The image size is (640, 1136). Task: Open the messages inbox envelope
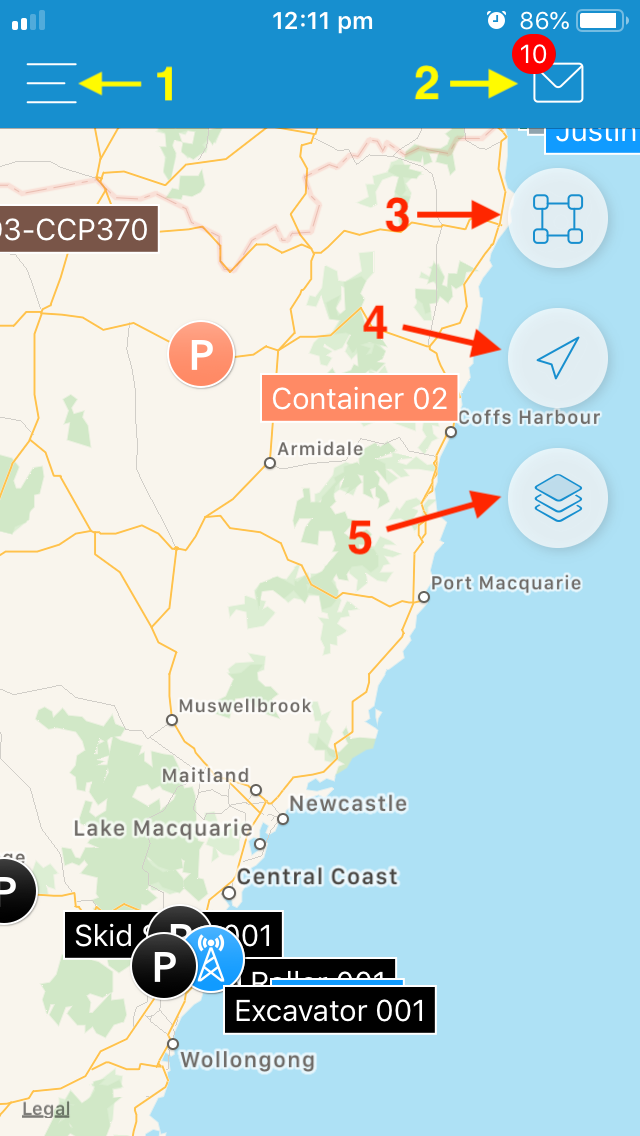(558, 82)
